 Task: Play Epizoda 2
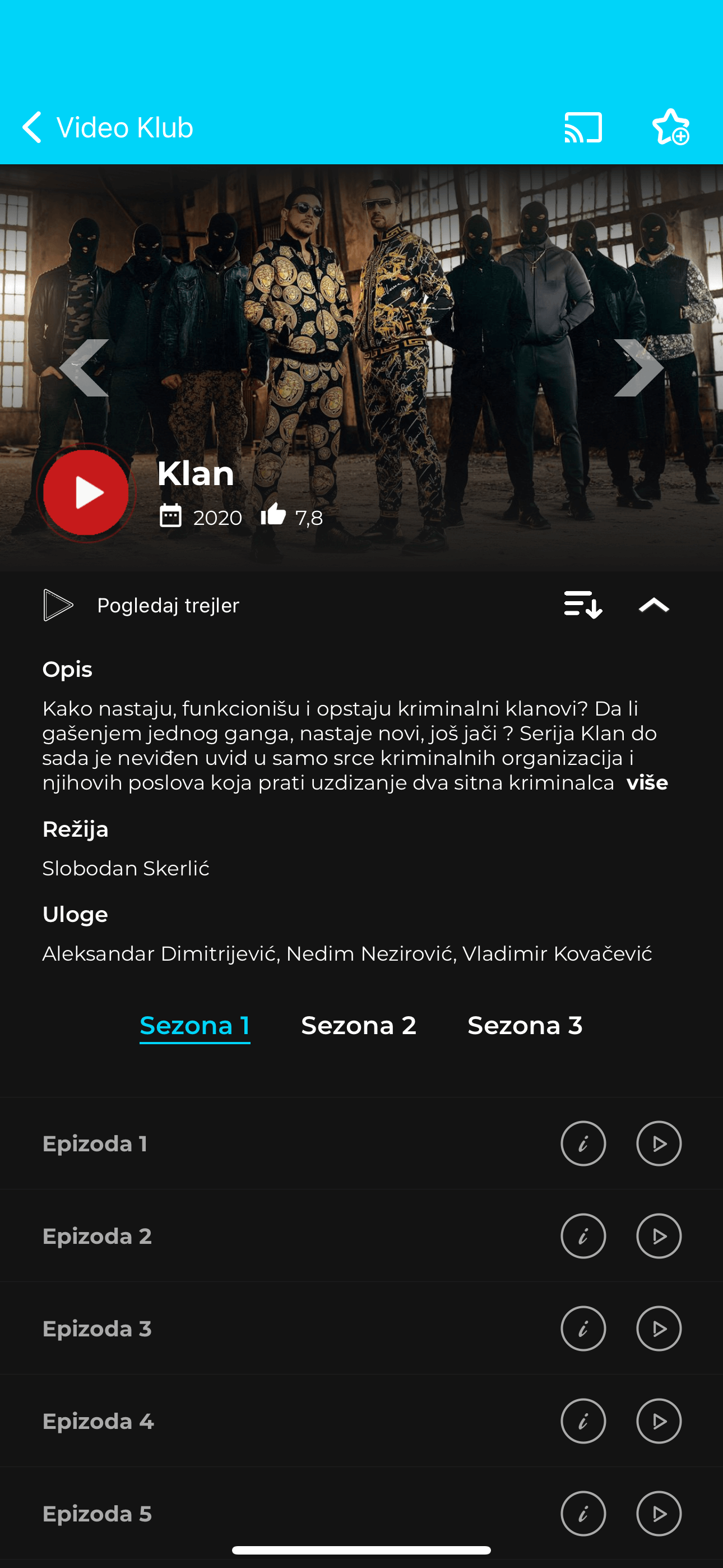[x=659, y=1236]
